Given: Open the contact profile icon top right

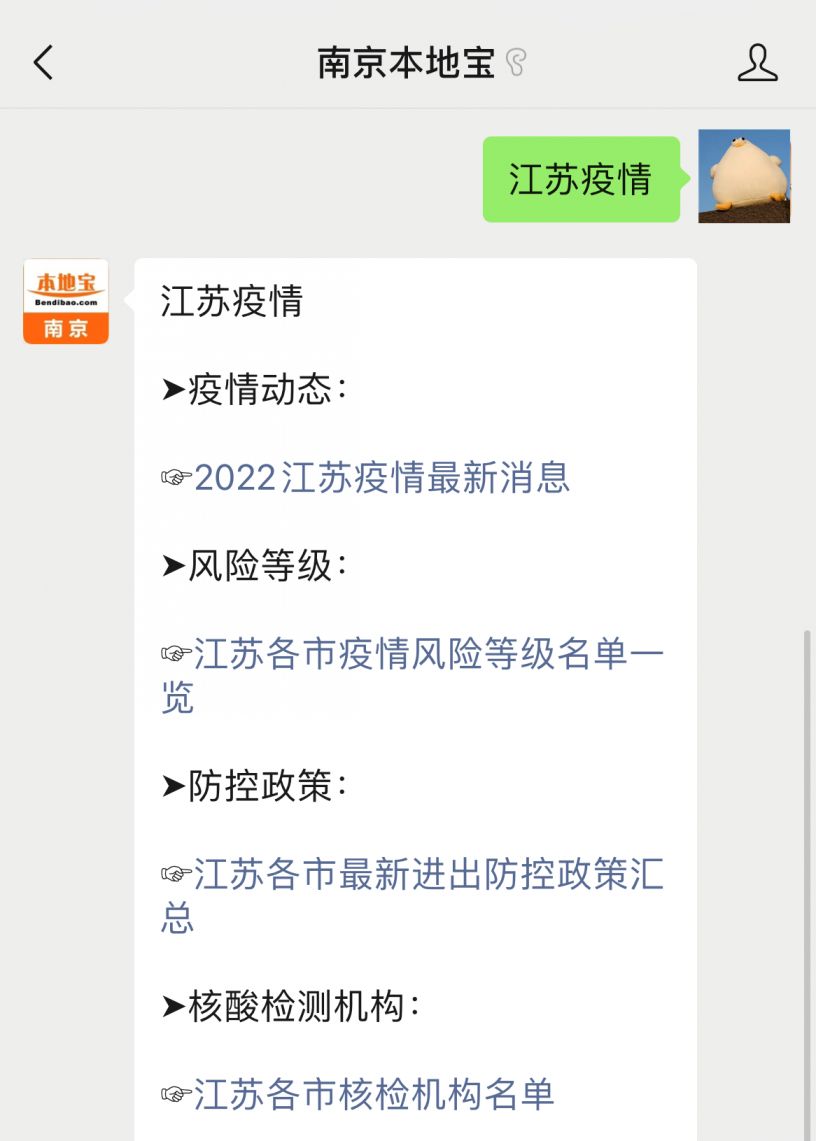Looking at the screenshot, I should pos(759,61).
